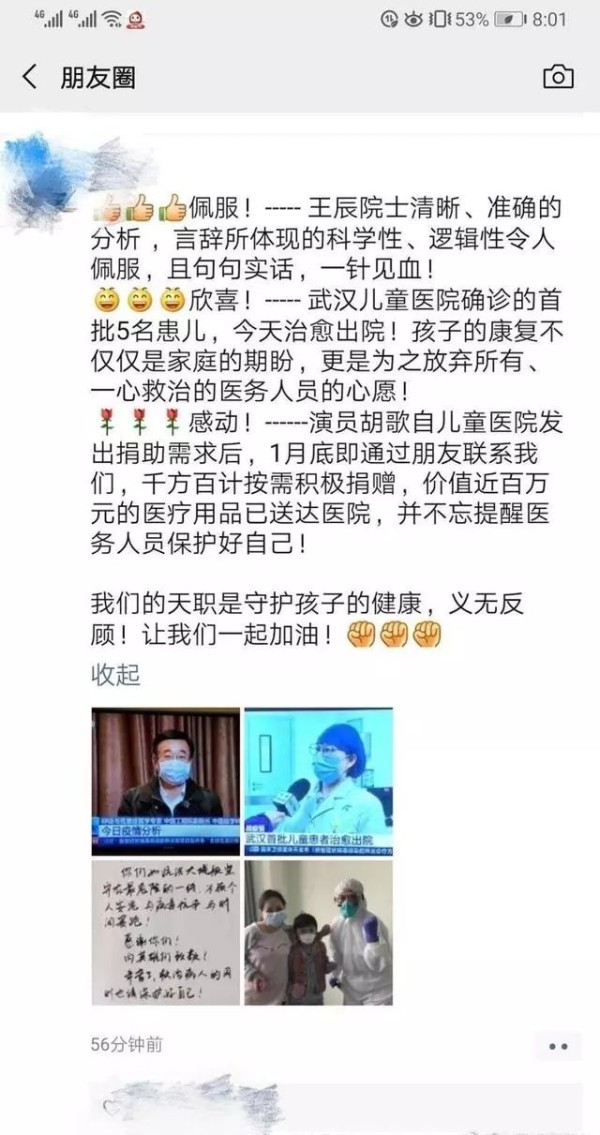Viewport: 600px width, 1135px height.
Task: View the photo of child with medical staff
Action: click(318, 933)
